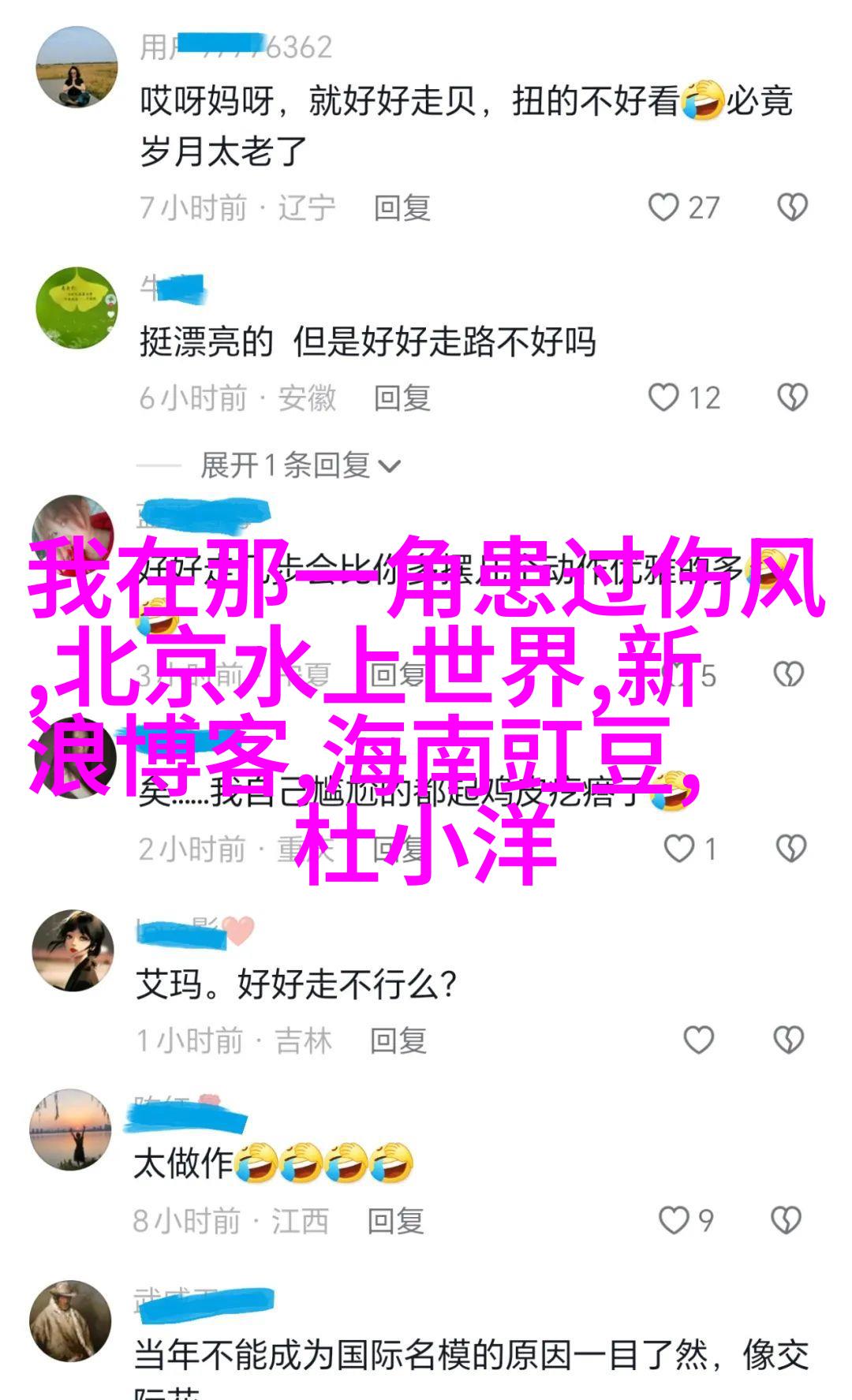Like the Anhui comment with 12 likes
Image resolution: width=852 pixels, height=1400 pixels.
click(x=664, y=398)
